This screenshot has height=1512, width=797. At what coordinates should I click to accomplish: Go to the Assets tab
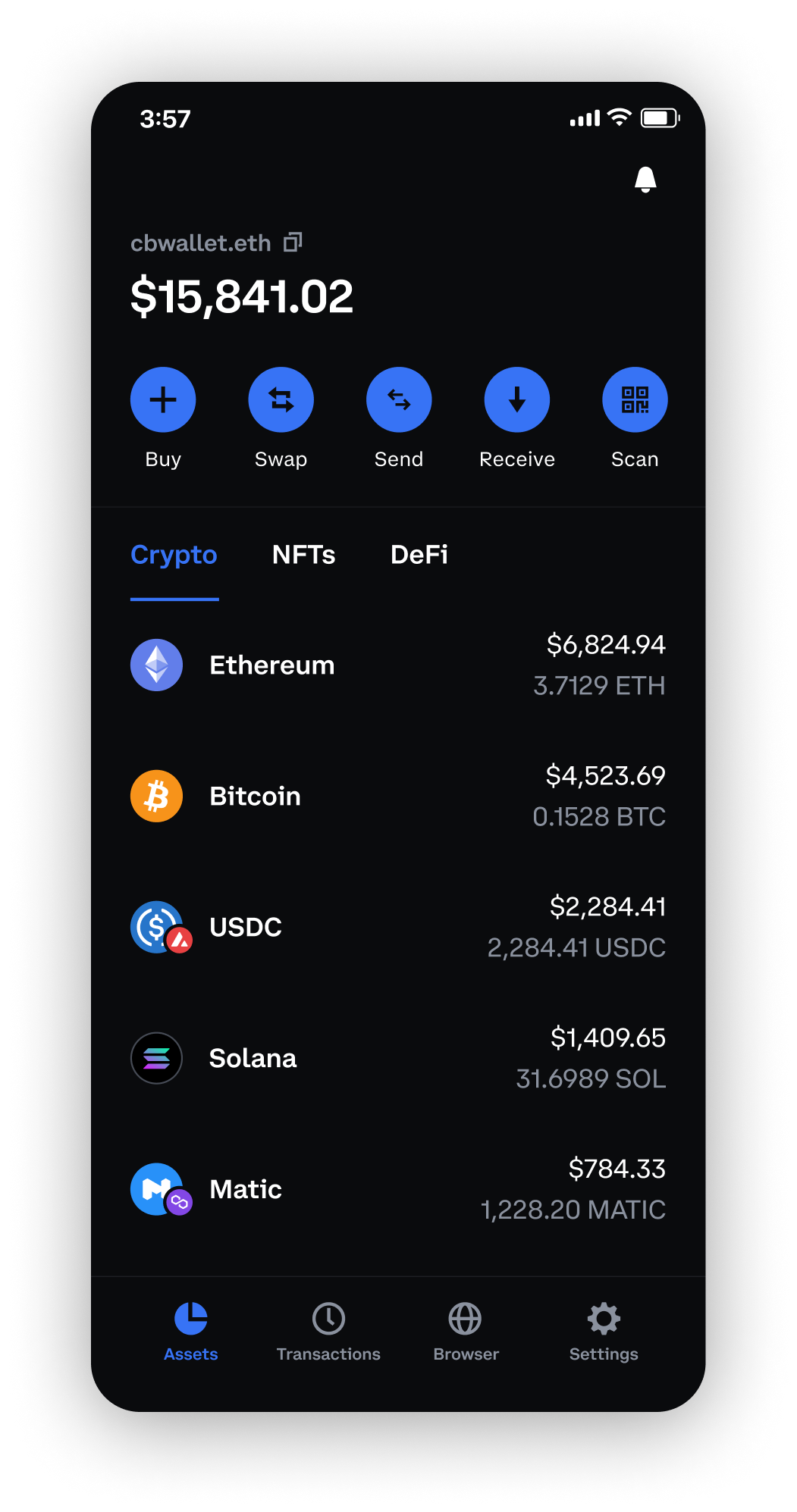(190, 1332)
